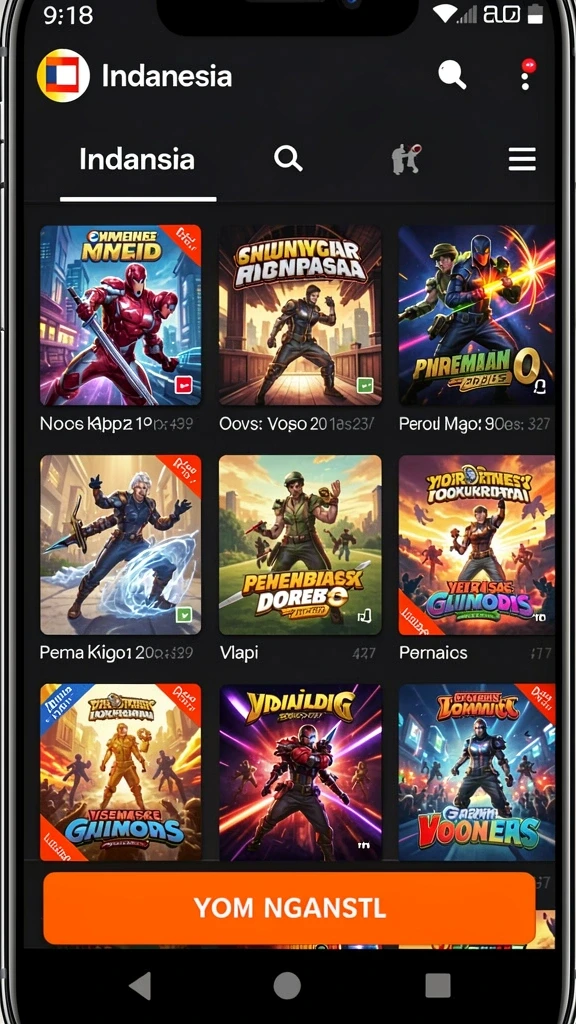Open the hamburger menu

522,159
